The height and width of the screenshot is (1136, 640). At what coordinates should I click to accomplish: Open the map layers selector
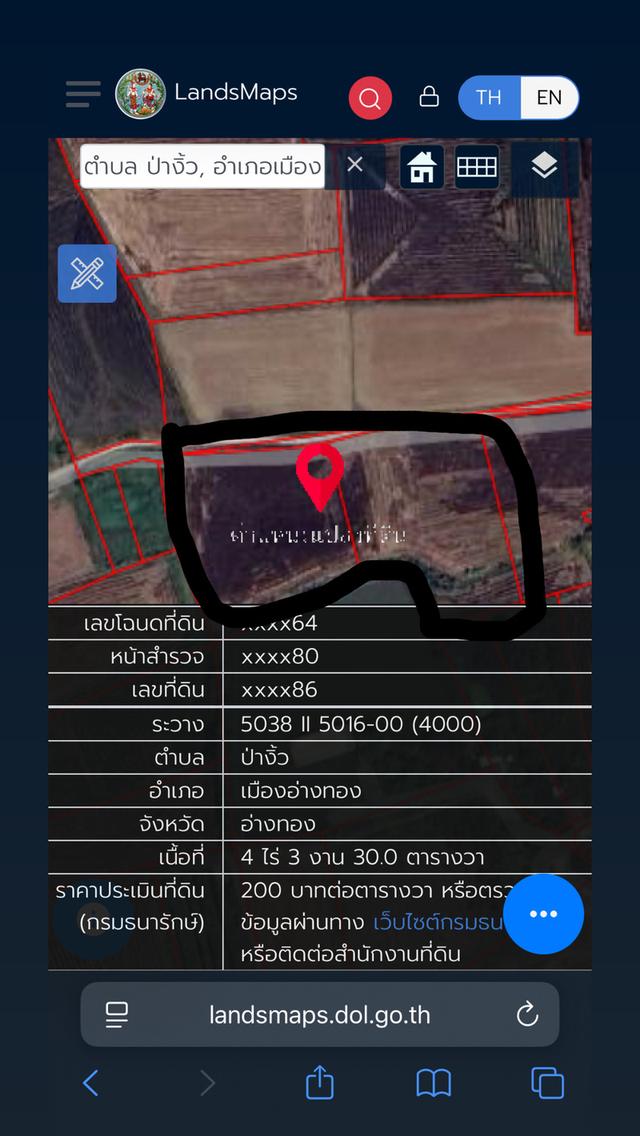544,167
